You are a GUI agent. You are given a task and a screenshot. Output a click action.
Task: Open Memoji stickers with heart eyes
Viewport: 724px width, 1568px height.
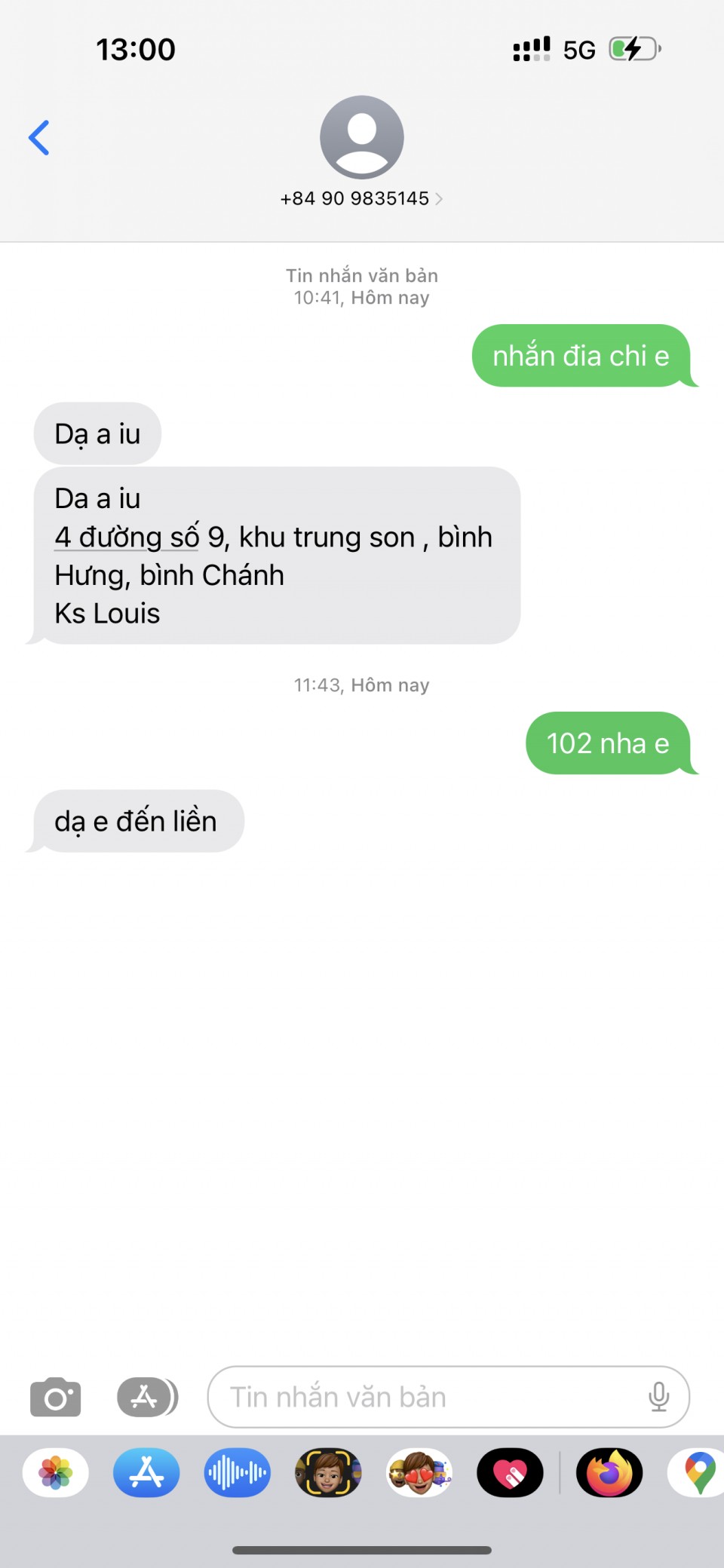point(419,1472)
